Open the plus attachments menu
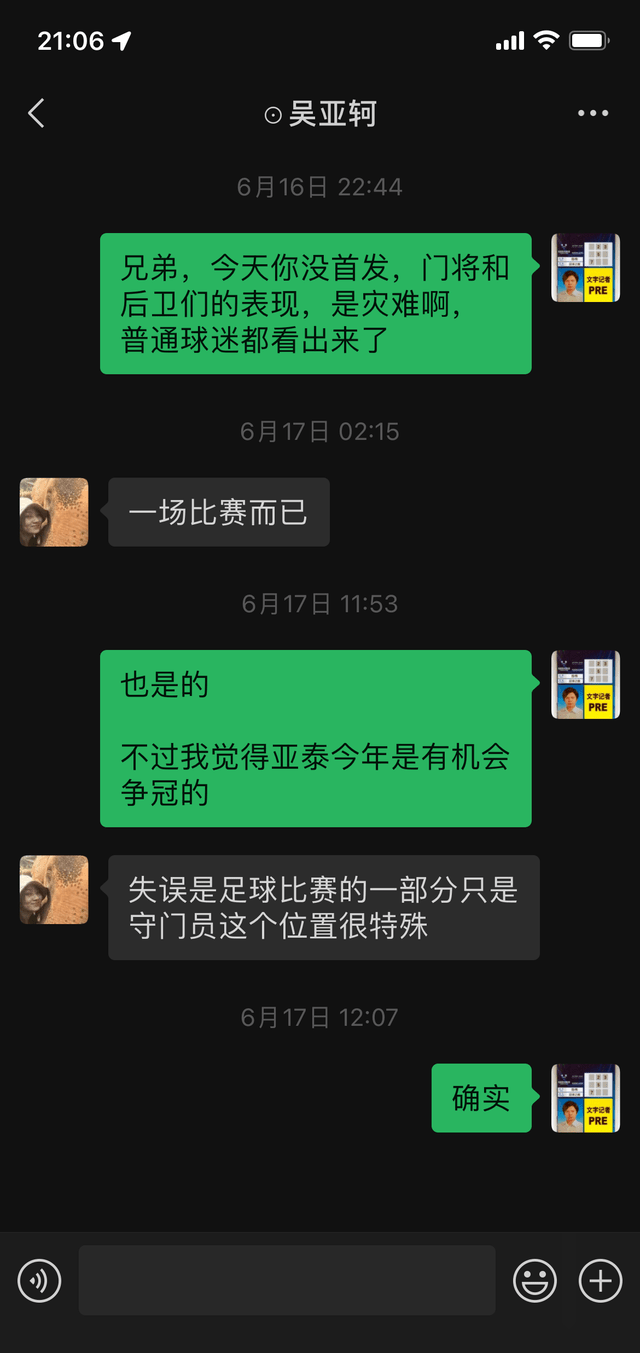The image size is (640, 1353). pos(600,1280)
